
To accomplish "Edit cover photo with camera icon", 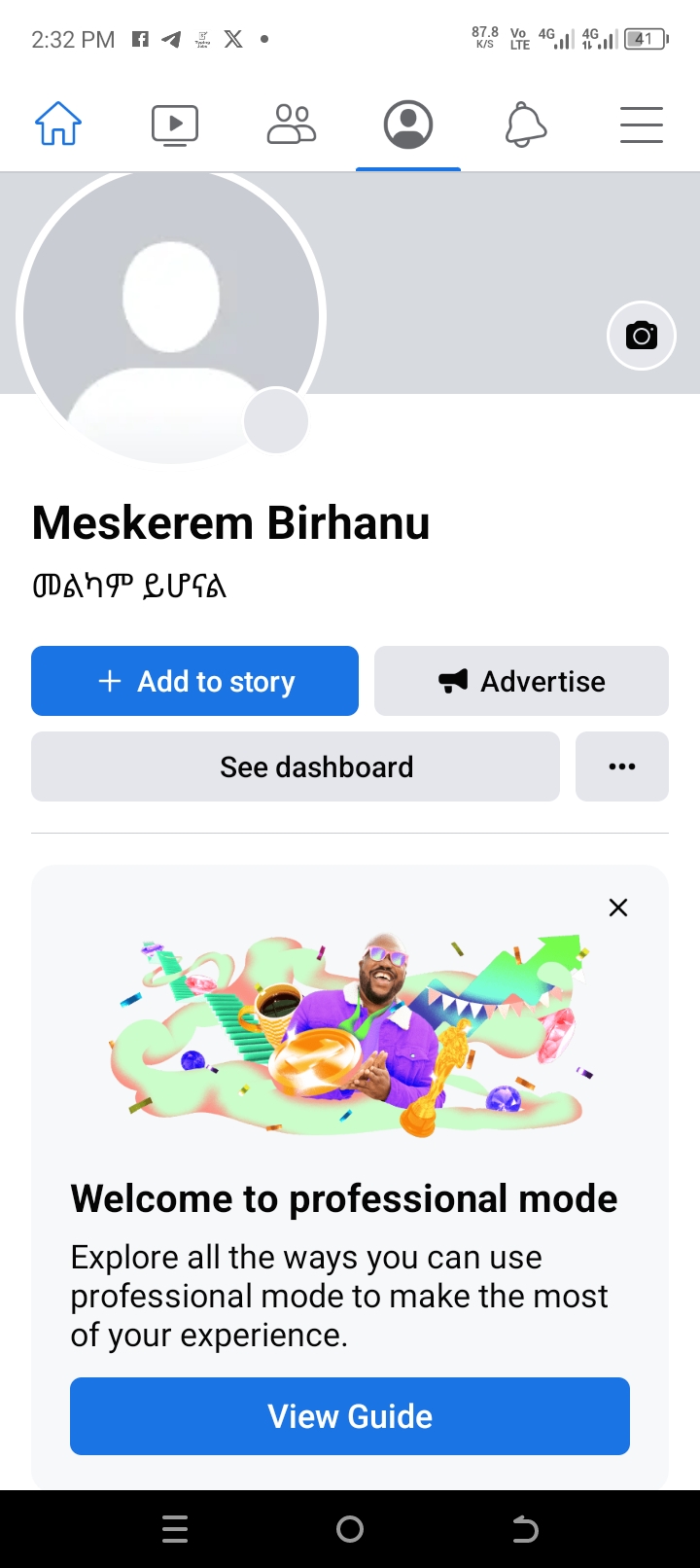I will (x=642, y=336).
